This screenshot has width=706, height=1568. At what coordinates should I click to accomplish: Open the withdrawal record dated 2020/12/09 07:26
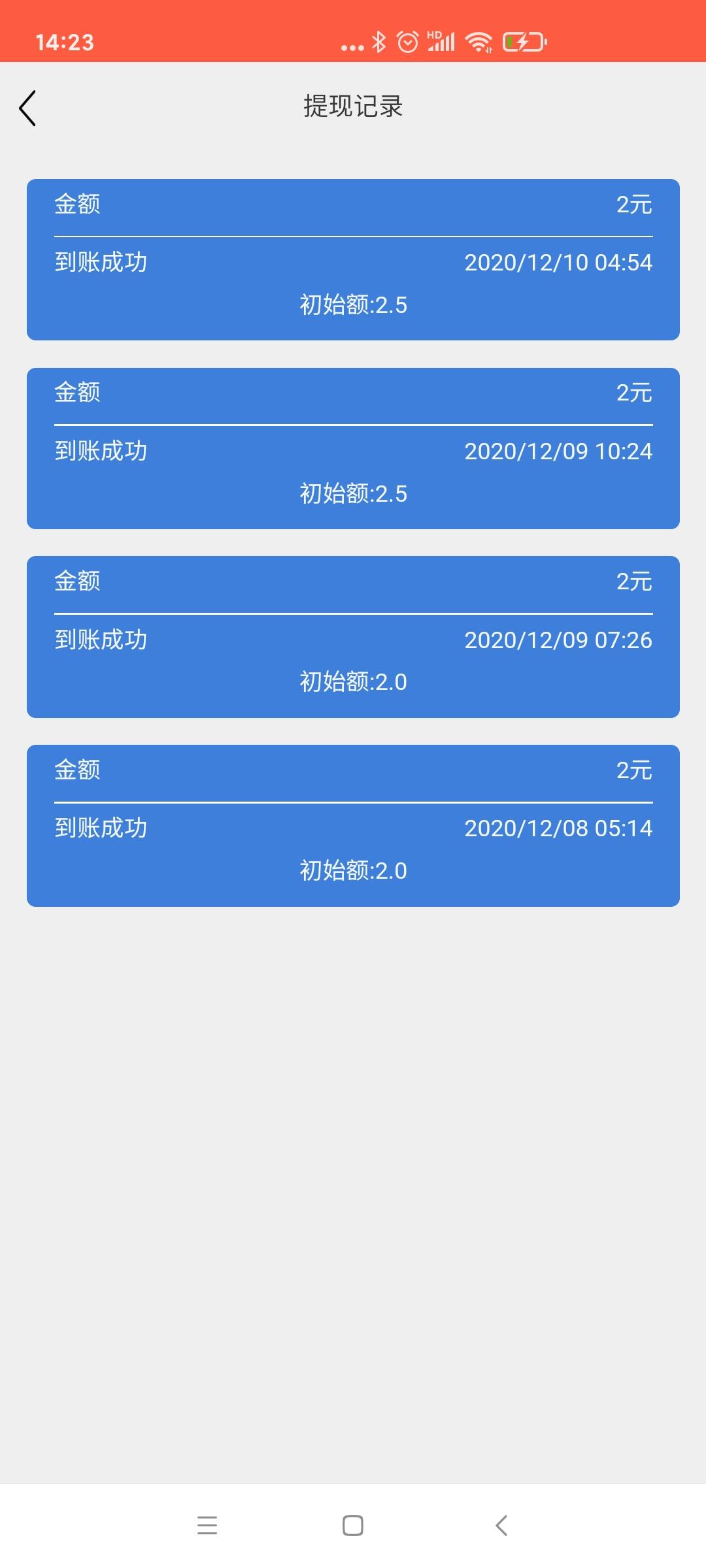tap(353, 635)
